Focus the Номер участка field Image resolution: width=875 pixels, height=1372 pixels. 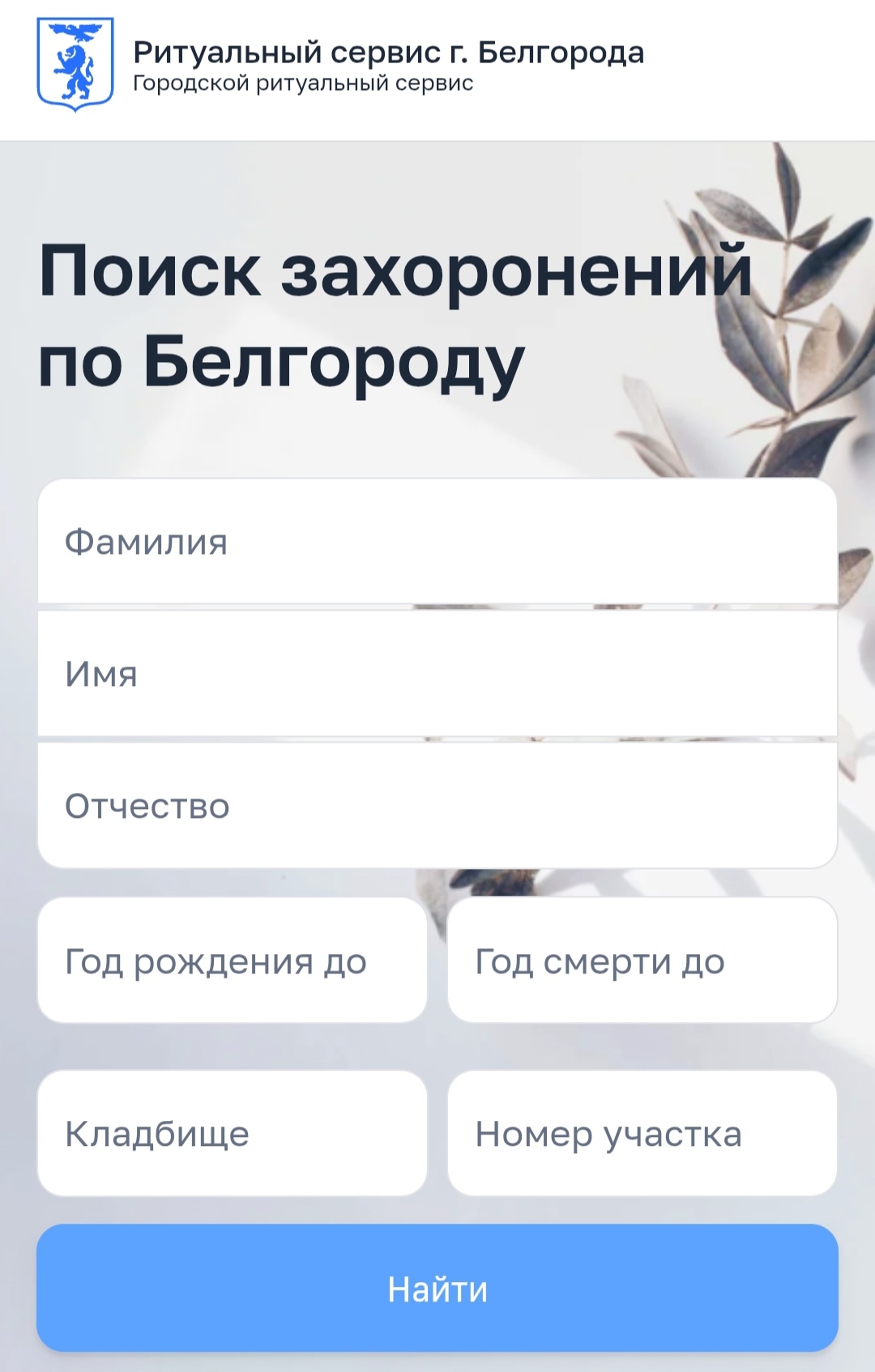point(642,1133)
